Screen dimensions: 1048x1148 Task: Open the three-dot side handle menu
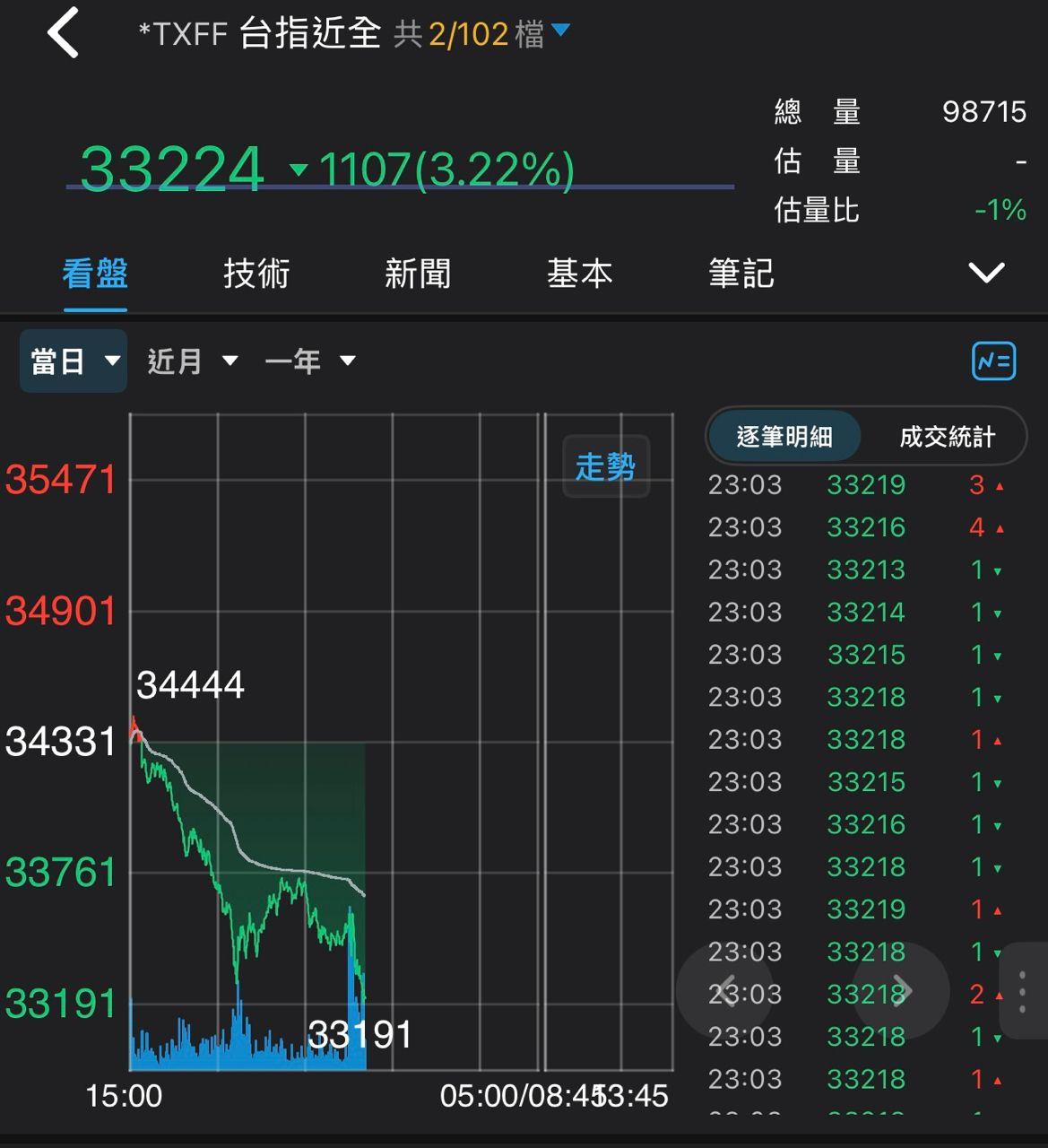(x=1023, y=991)
